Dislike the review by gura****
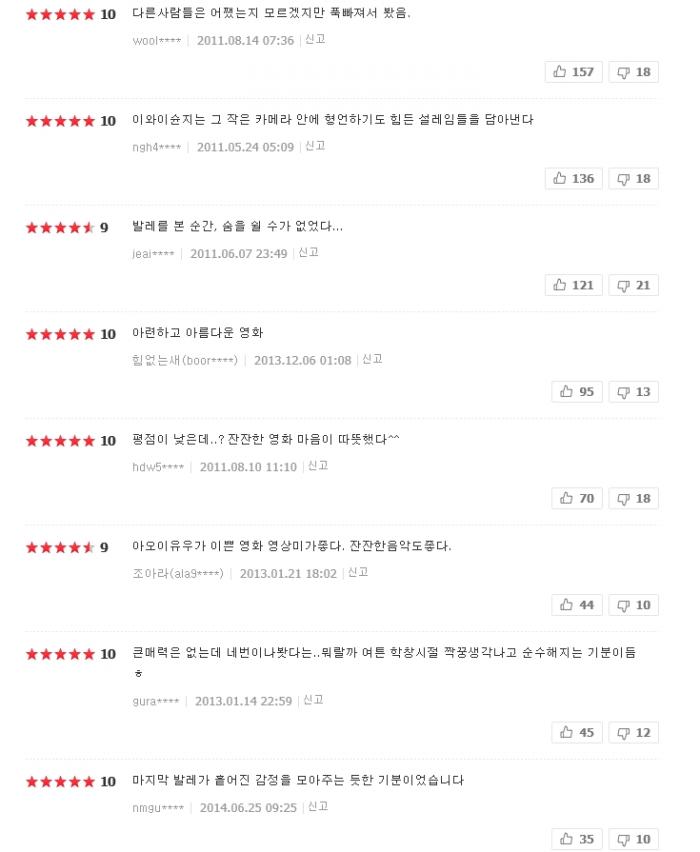This screenshot has width=700, height=852. tap(633, 733)
